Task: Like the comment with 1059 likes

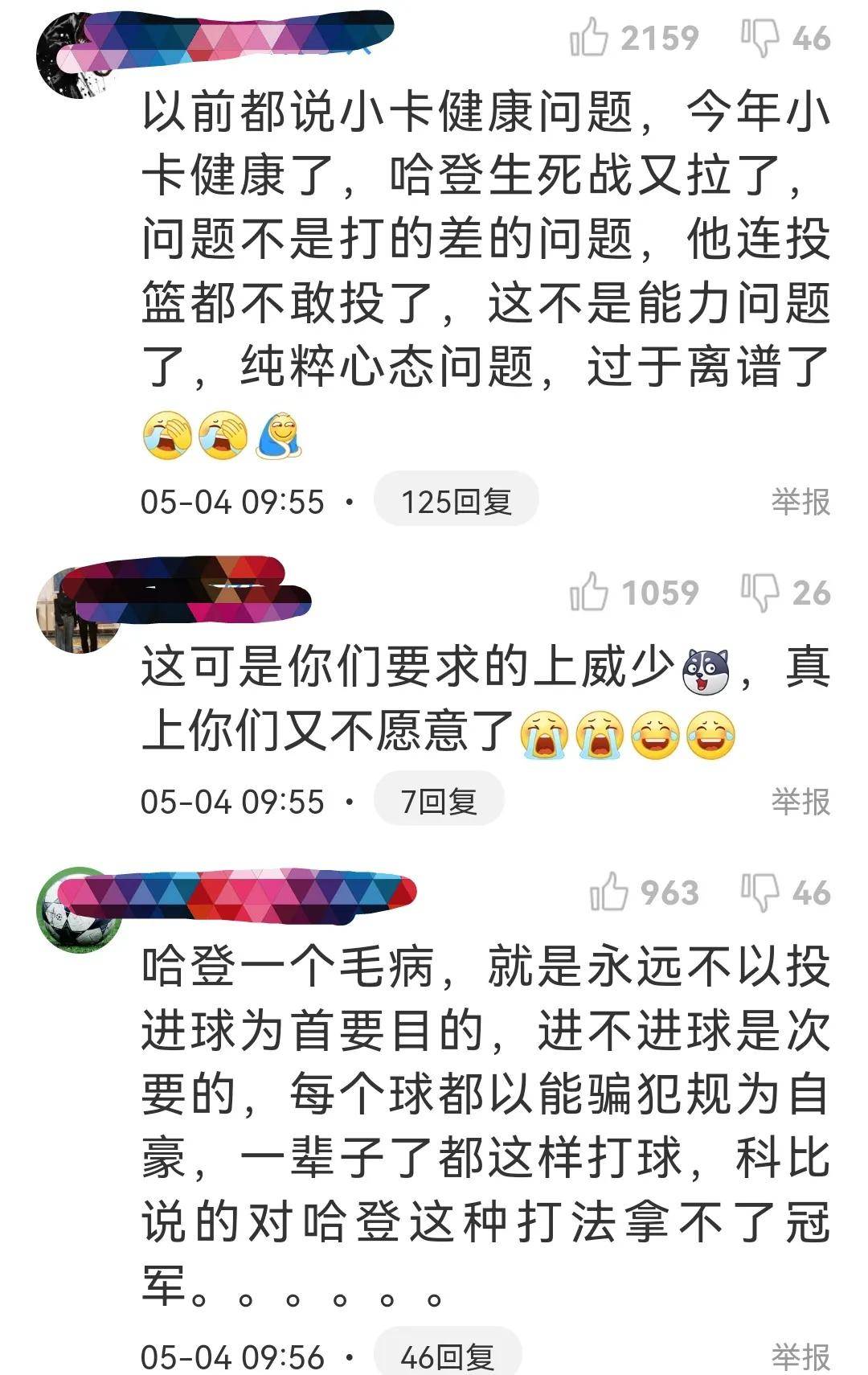Action: pos(589,593)
